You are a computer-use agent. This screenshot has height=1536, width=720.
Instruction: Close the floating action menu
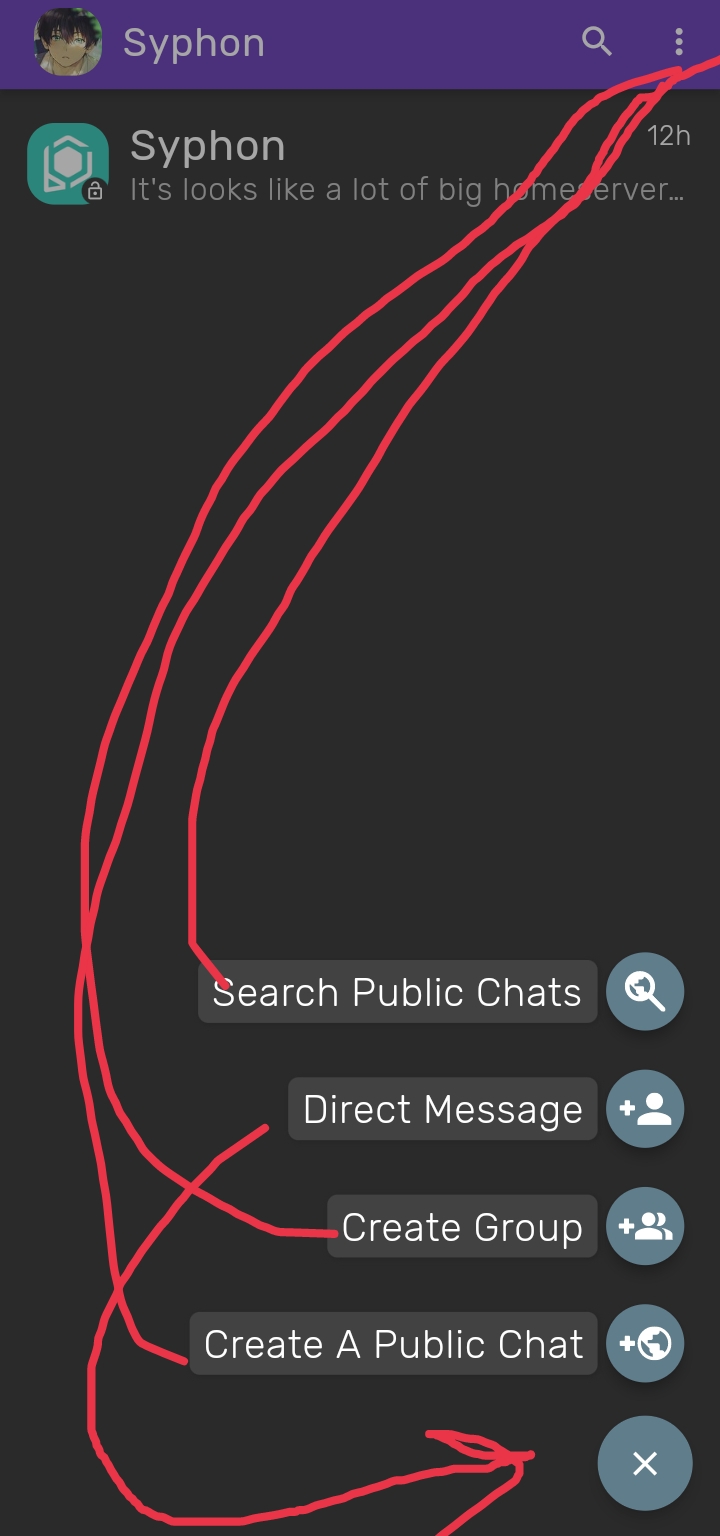coord(645,1463)
